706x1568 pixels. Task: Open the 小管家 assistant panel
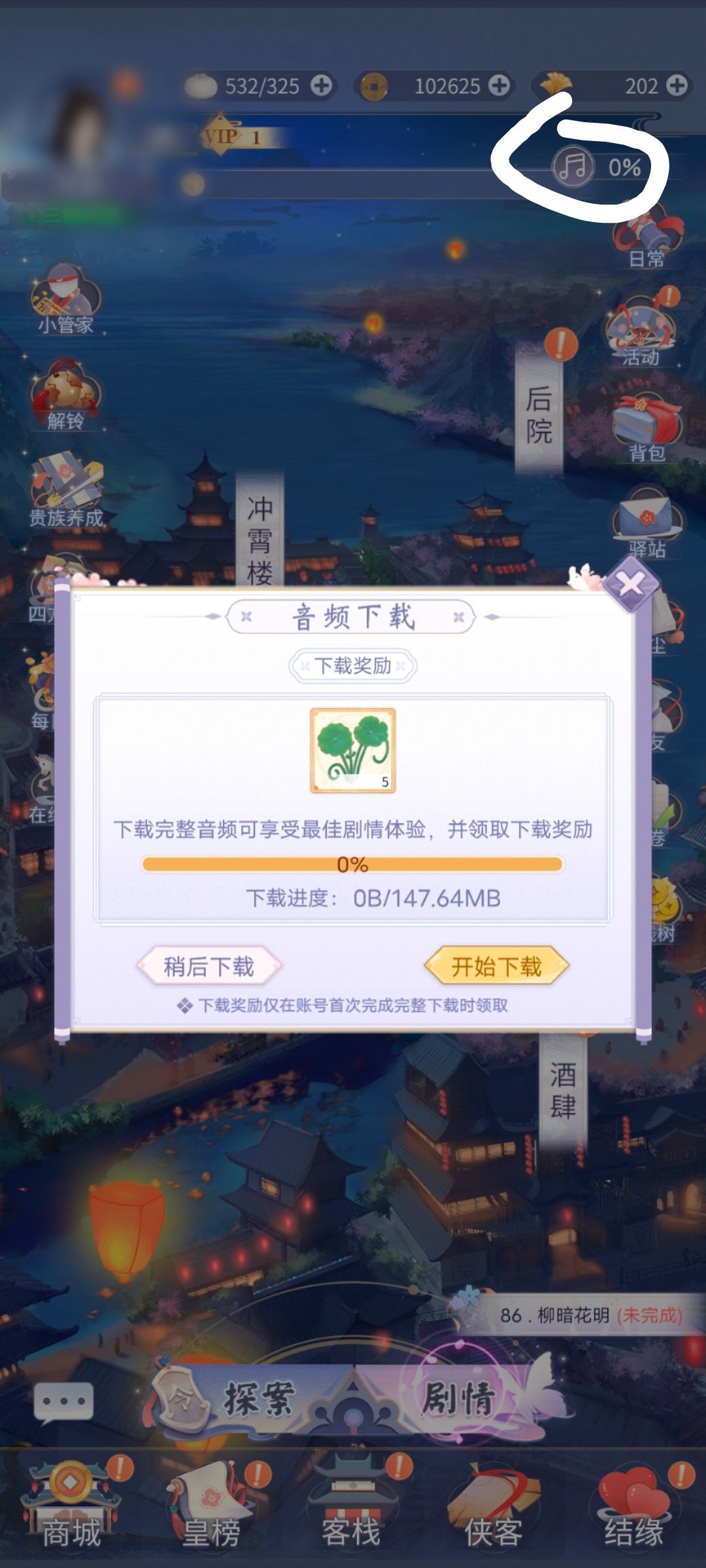point(65,301)
